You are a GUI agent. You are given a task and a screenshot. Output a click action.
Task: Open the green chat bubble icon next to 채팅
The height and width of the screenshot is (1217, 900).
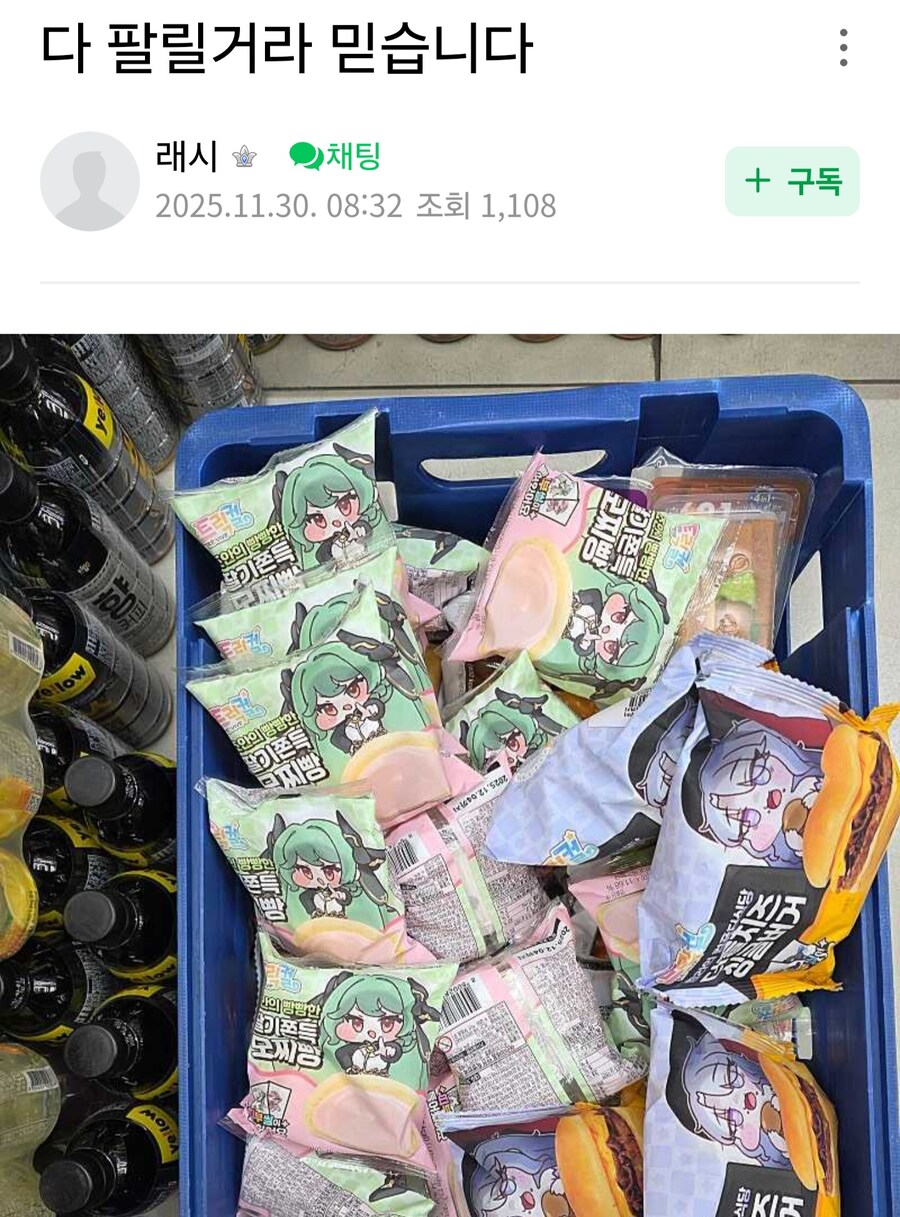(x=306, y=155)
